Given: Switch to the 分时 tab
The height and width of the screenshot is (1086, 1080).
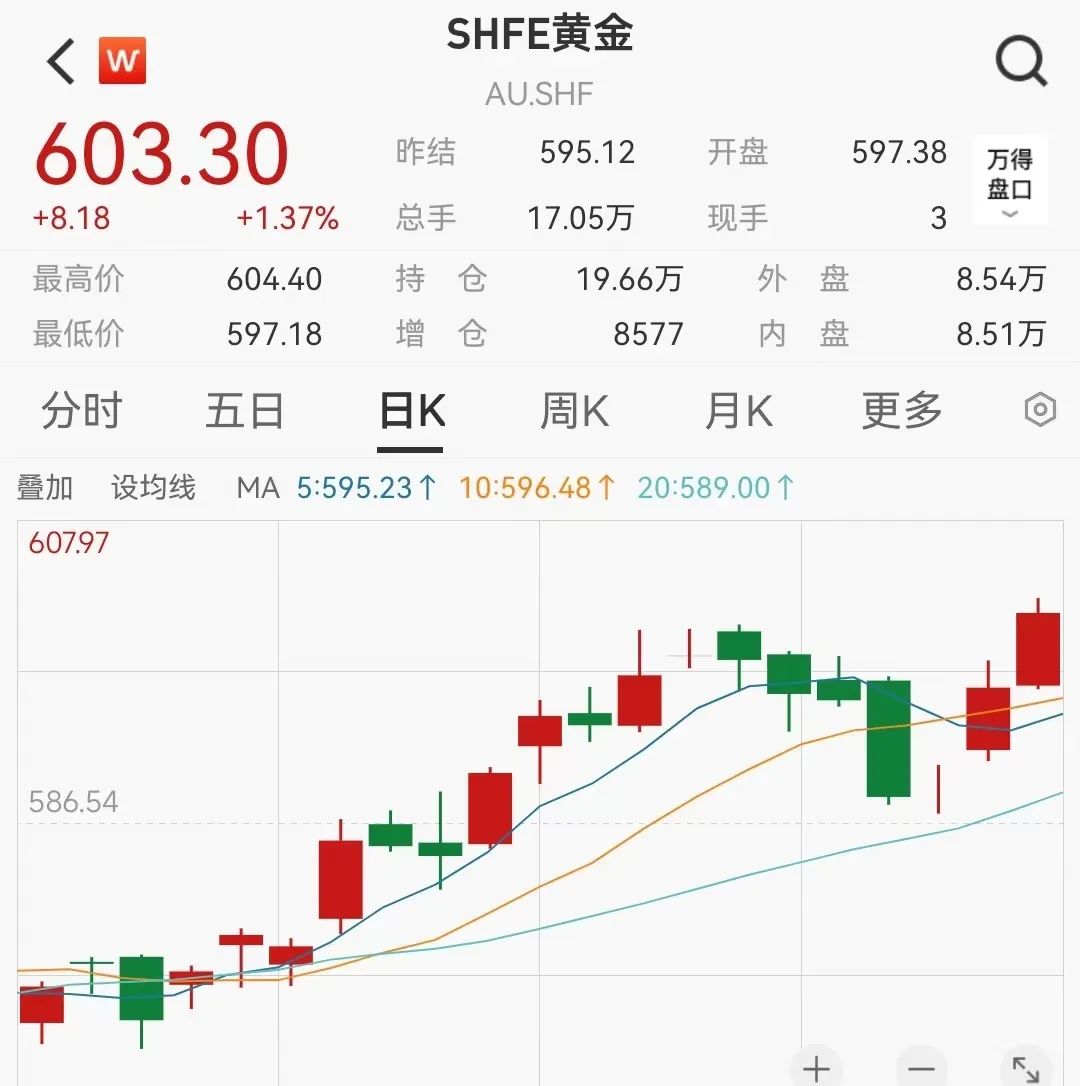Looking at the screenshot, I should coord(82,410).
